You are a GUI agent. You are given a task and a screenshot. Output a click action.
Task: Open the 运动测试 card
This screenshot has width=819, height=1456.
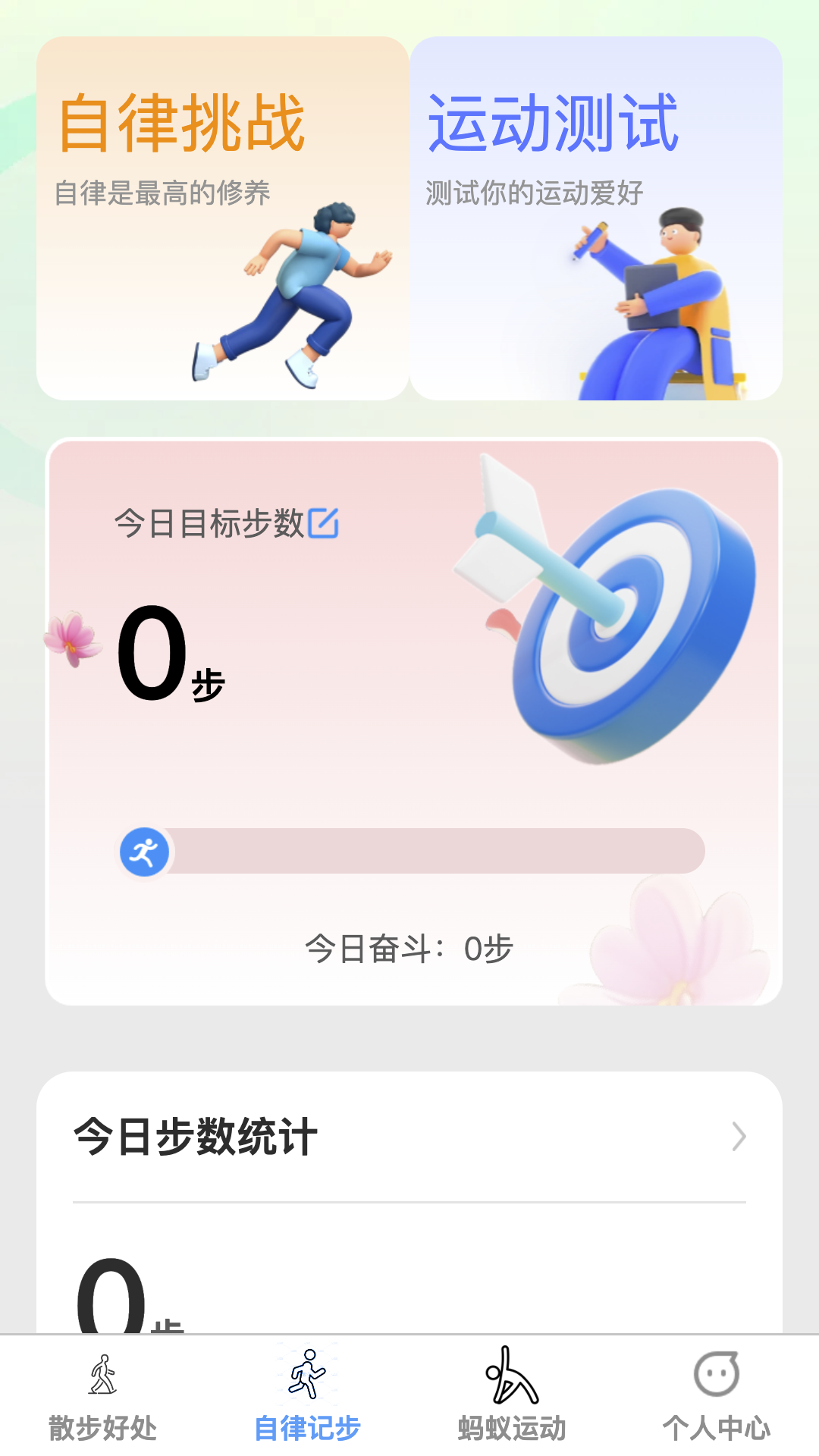coord(596,218)
